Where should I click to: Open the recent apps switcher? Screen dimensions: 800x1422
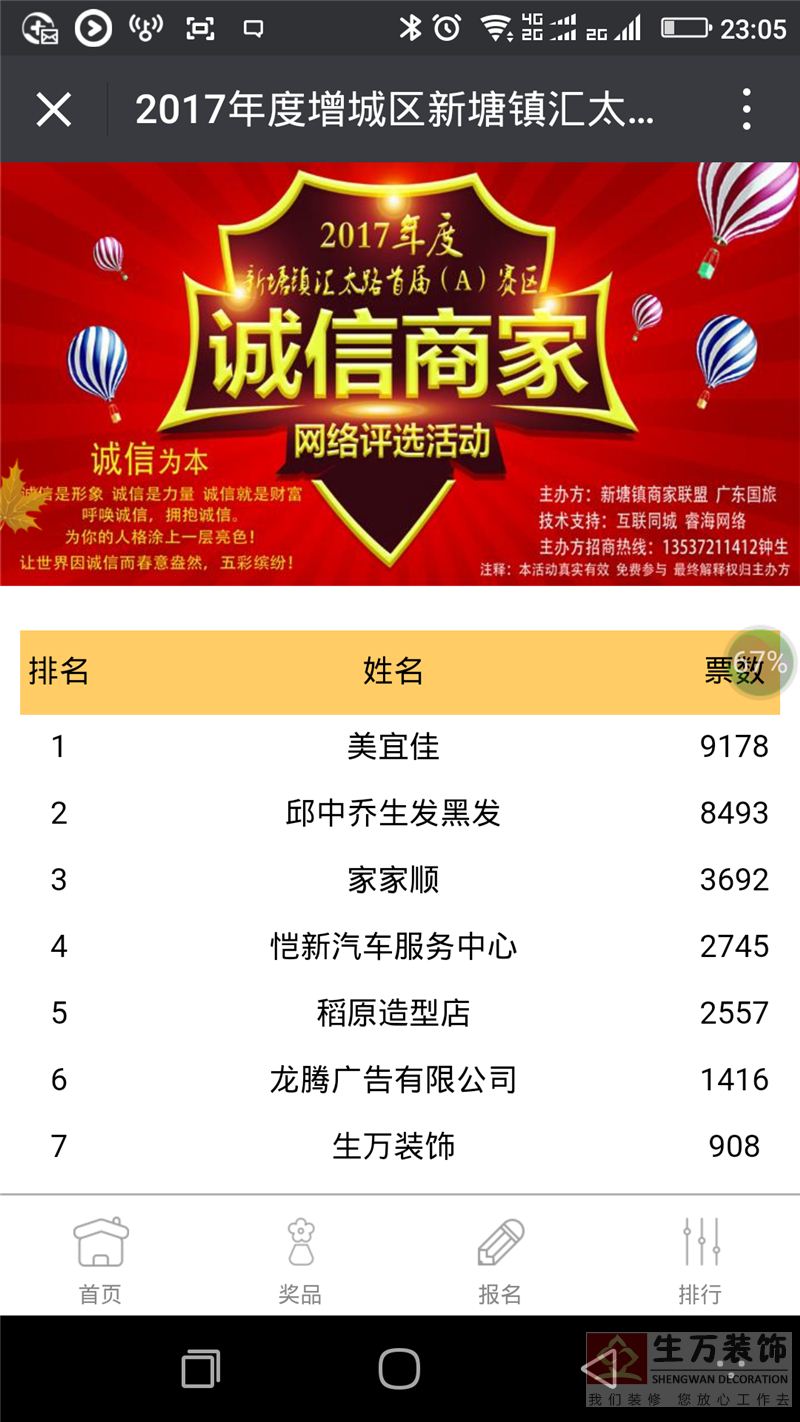[x=200, y=1368]
